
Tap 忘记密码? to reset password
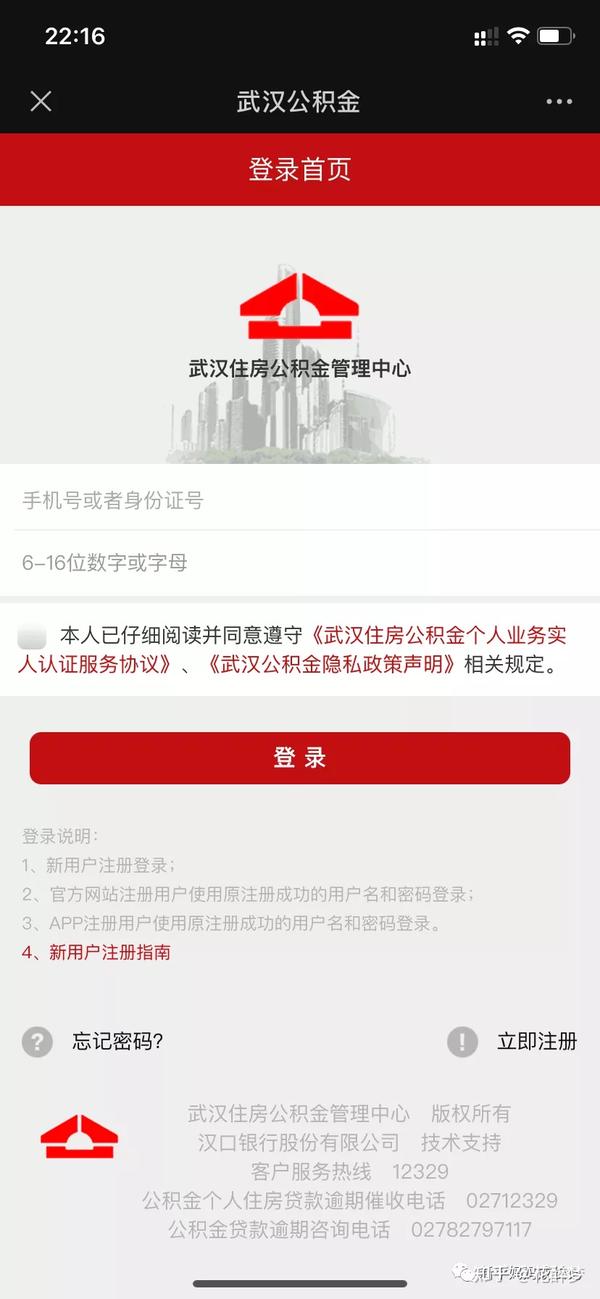point(116,1041)
